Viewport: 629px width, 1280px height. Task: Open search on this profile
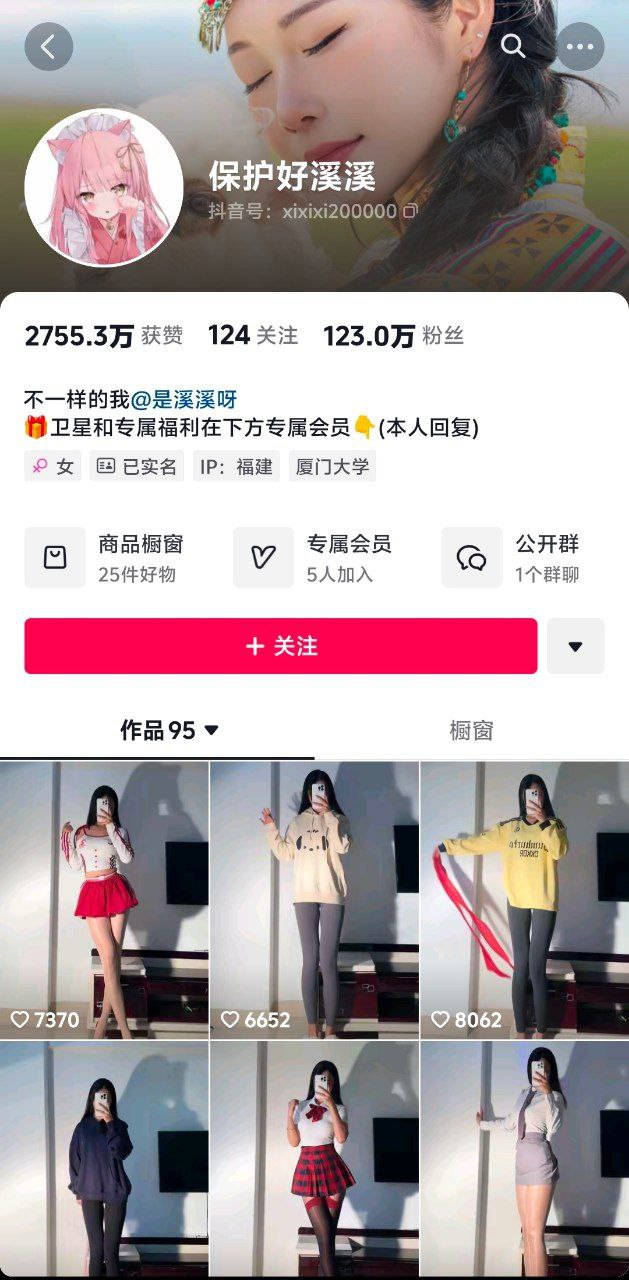click(x=513, y=46)
